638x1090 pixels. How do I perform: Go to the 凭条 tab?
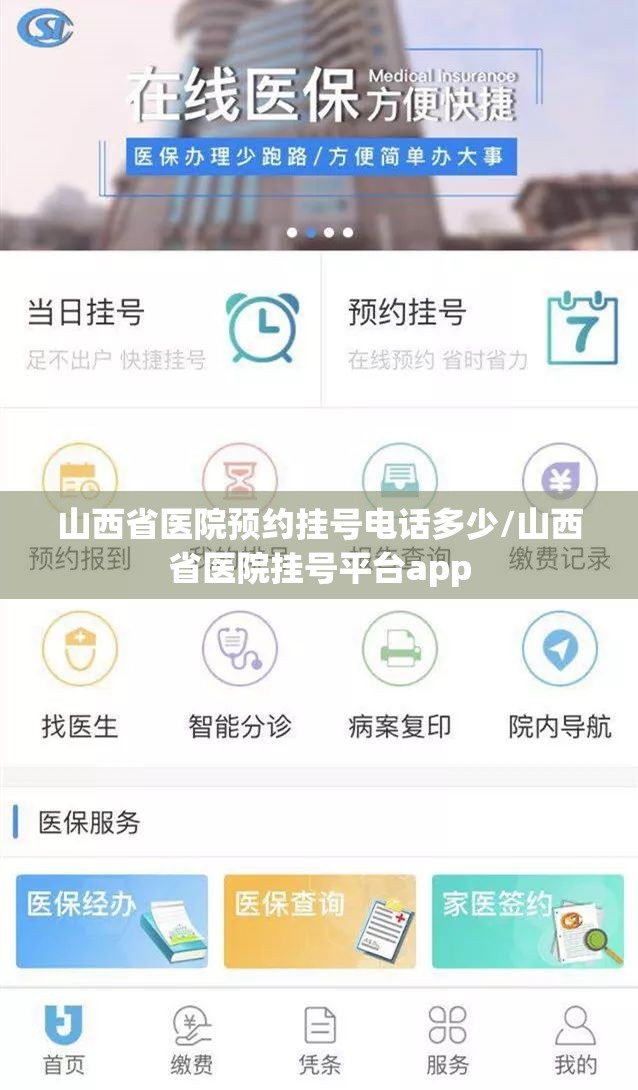(x=320, y=1040)
